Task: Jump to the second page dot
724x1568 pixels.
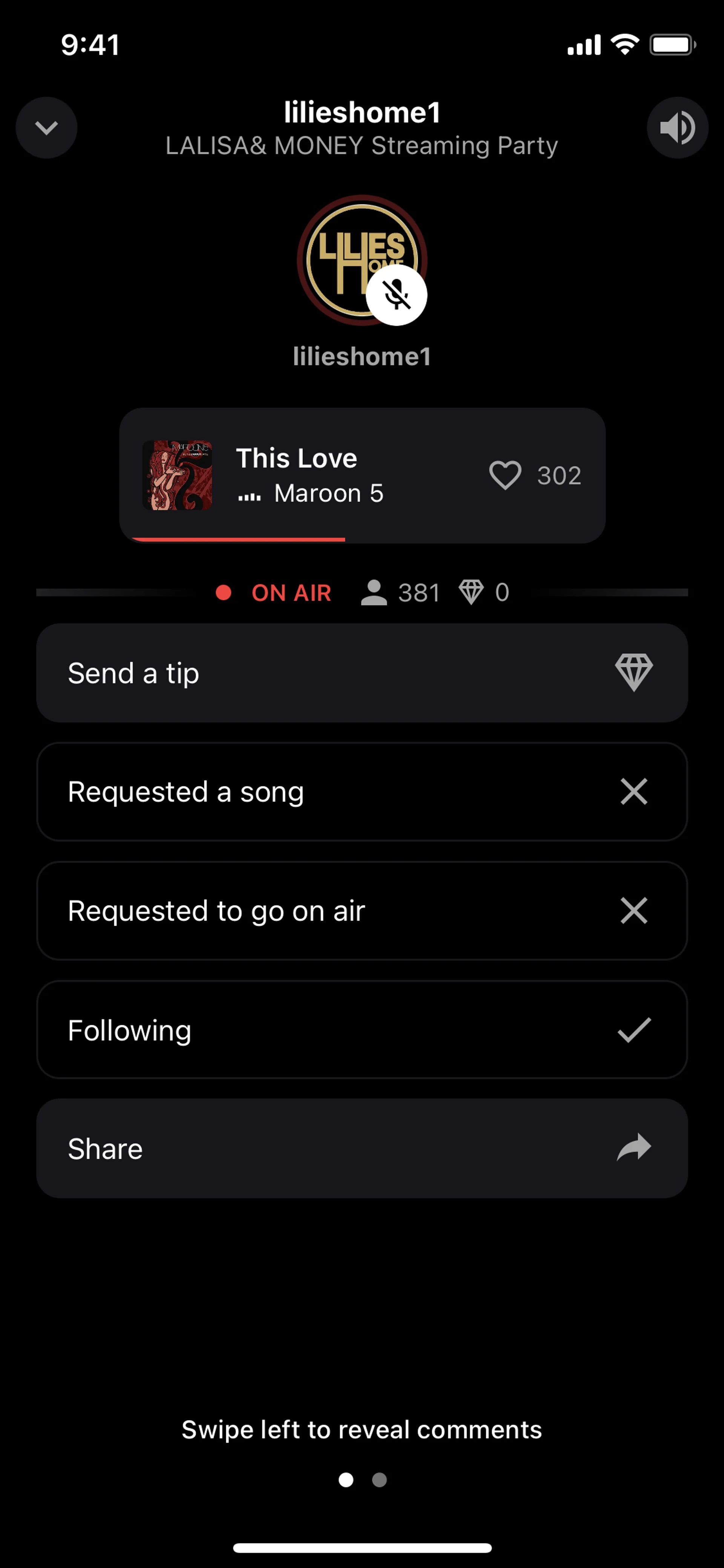Action: click(379, 1480)
